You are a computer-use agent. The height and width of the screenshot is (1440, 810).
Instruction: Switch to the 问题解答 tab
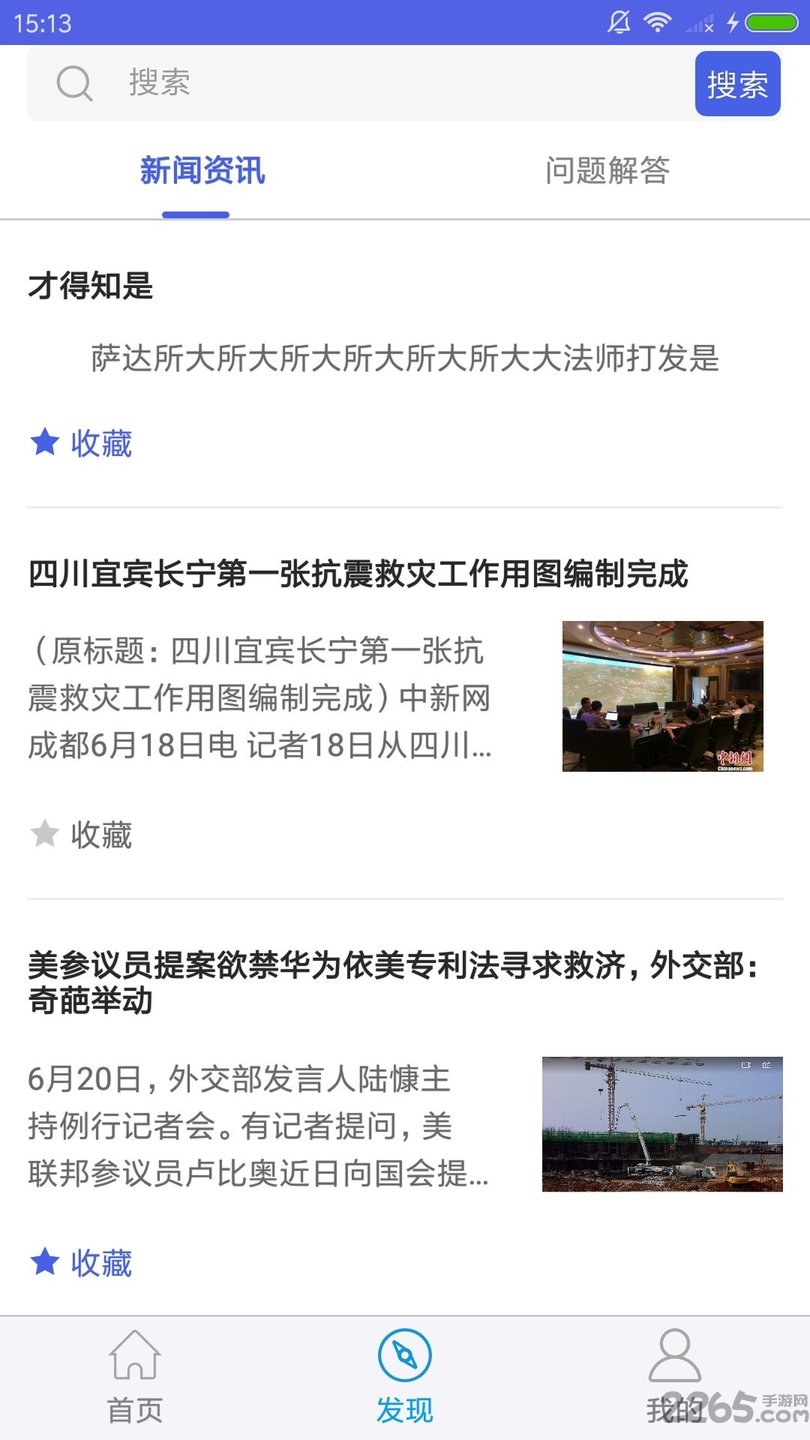pyautogui.click(x=607, y=171)
